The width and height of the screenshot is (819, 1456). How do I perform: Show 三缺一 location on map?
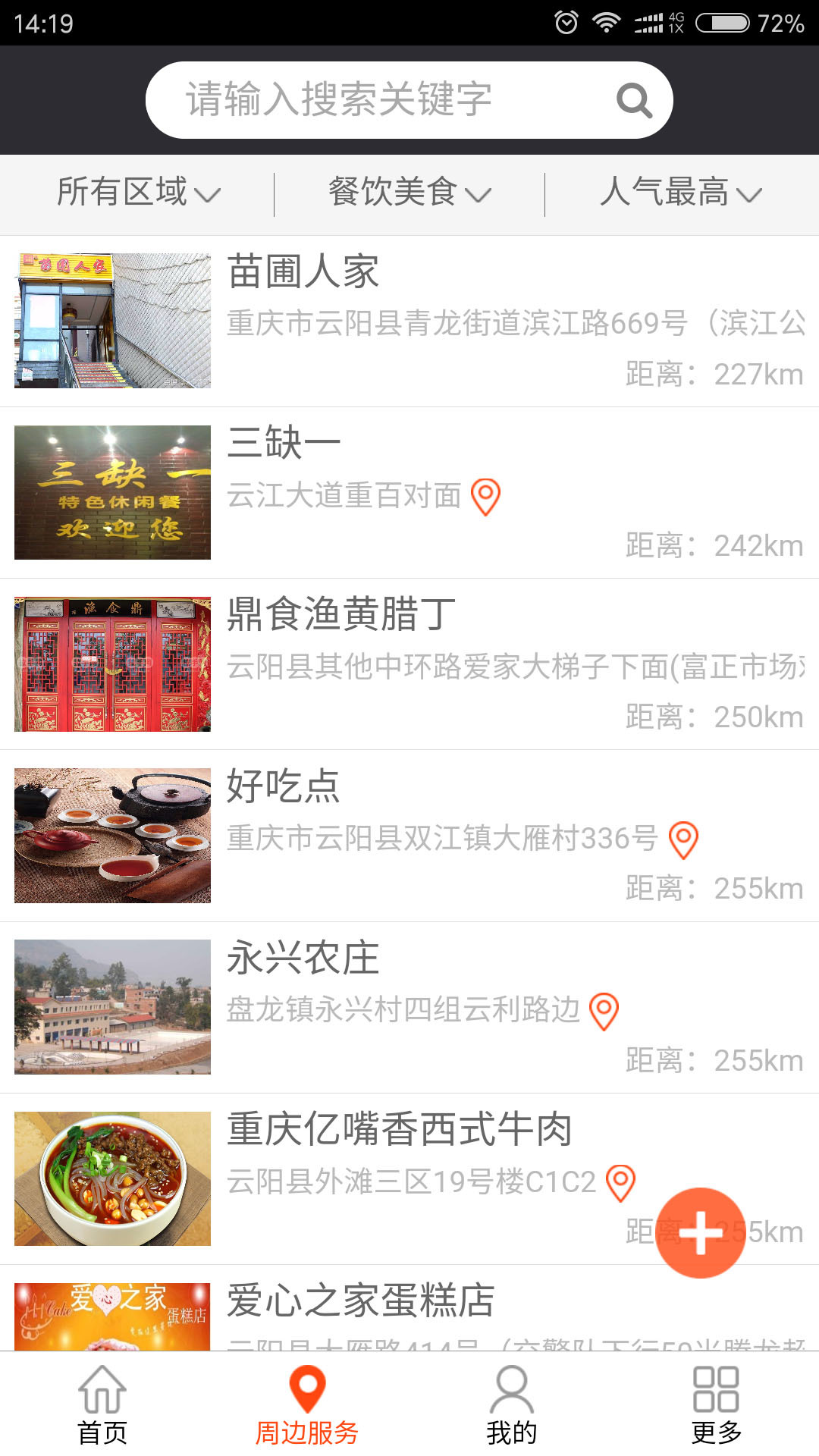(486, 497)
